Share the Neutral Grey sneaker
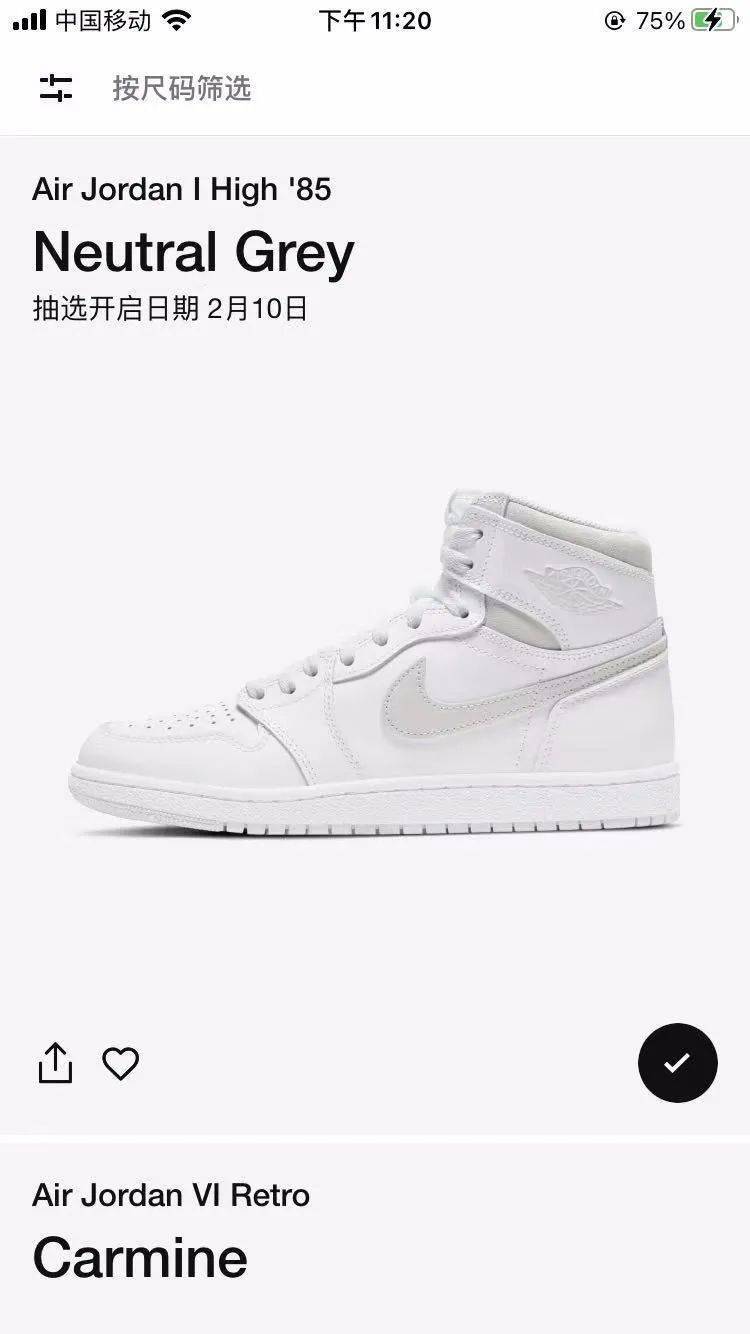The width and height of the screenshot is (750, 1334). 56,1063
